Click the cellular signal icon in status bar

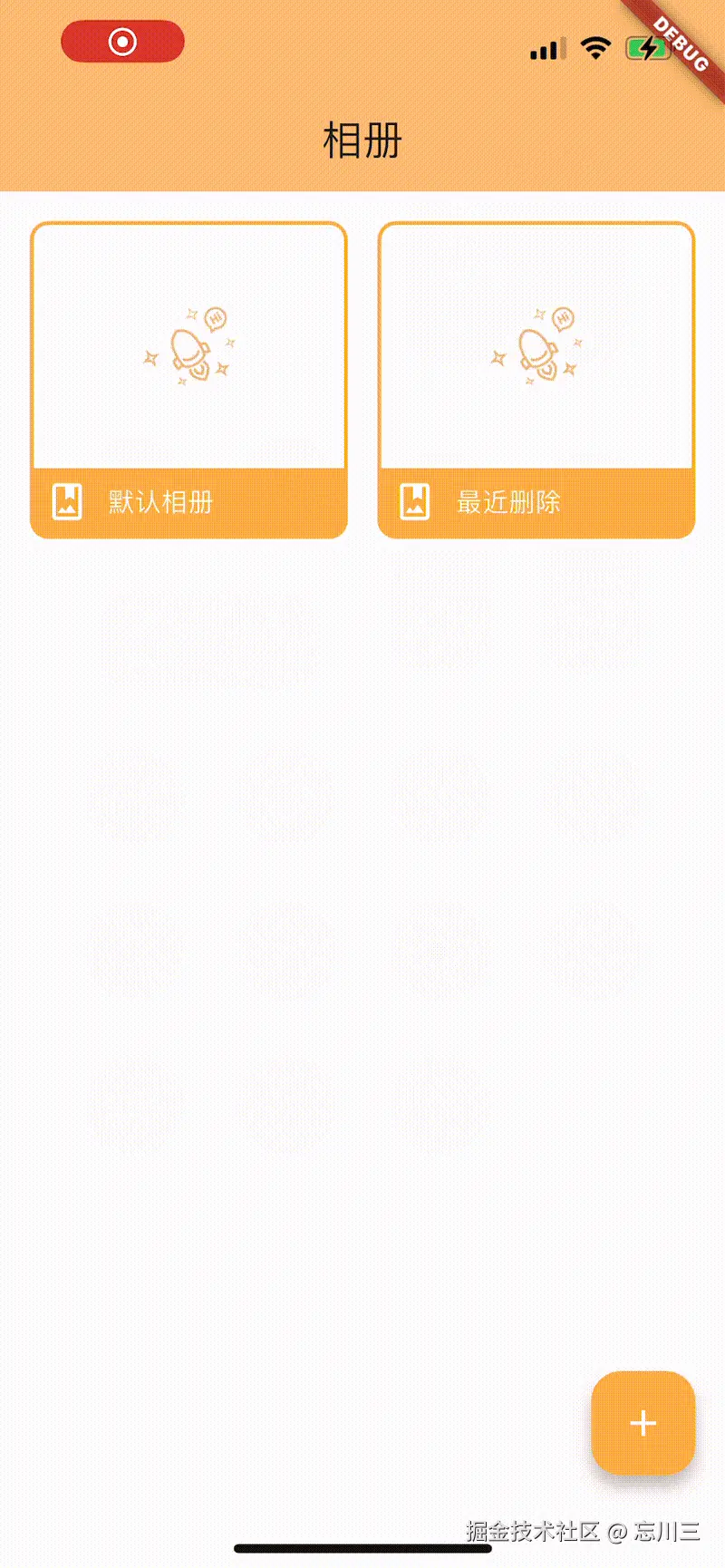(x=546, y=50)
